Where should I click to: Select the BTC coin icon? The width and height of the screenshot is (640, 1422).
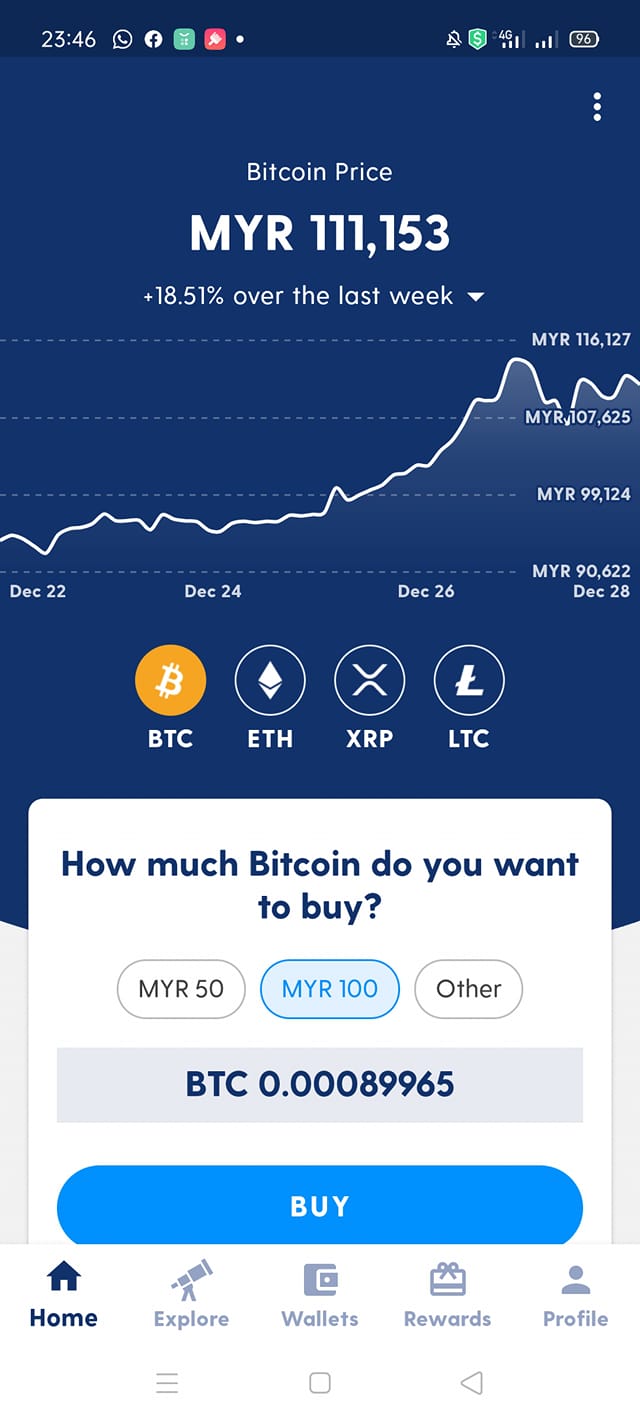[170, 681]
